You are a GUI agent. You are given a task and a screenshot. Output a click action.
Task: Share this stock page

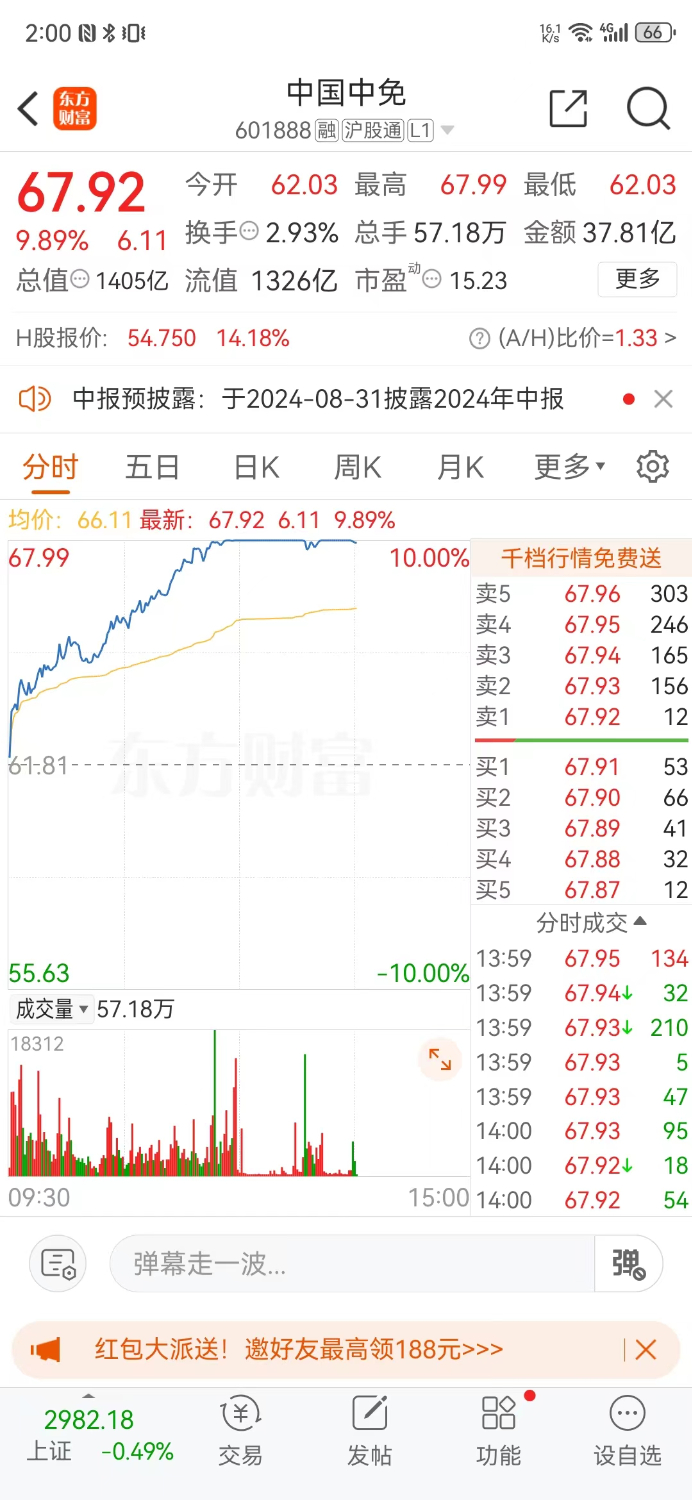coord(568,108)
